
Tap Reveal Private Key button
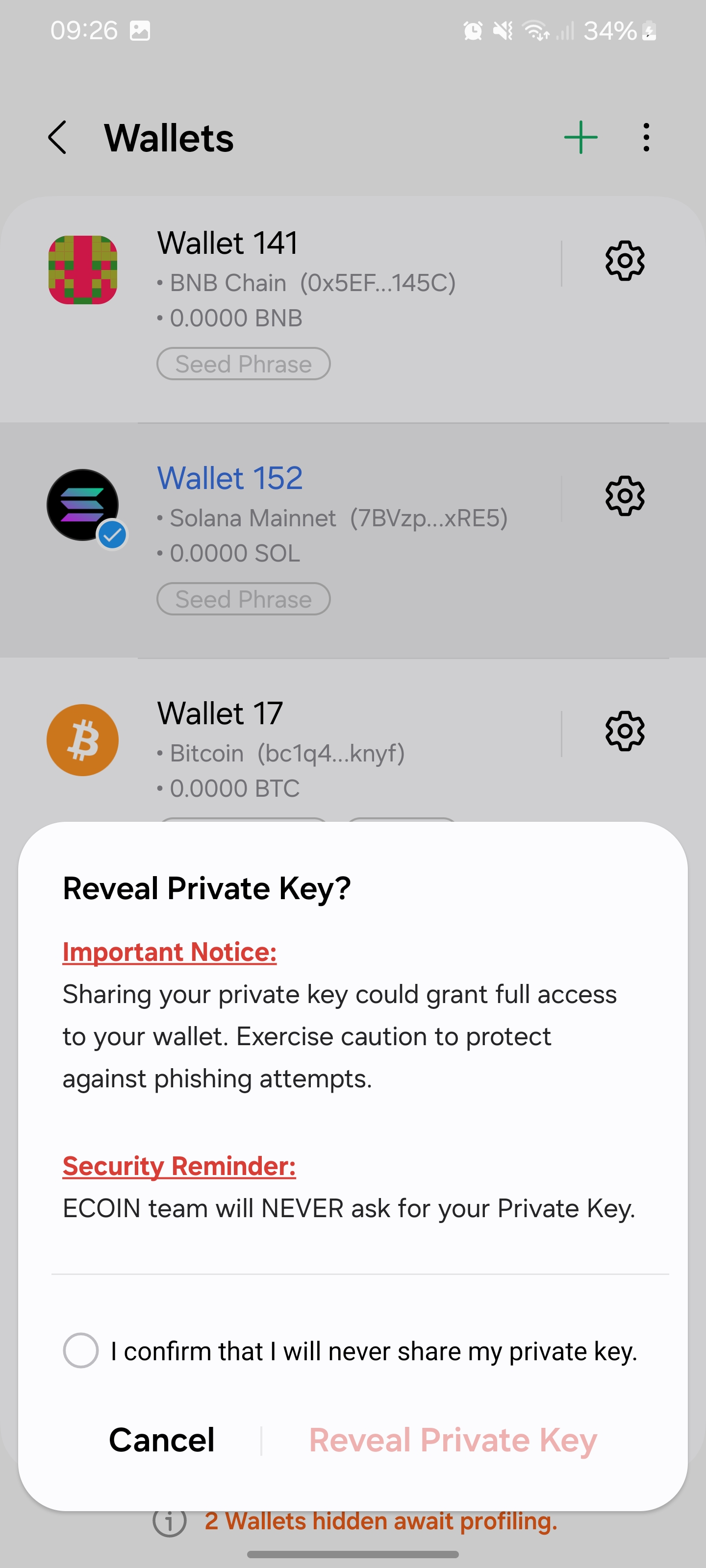click(453, 1440)
